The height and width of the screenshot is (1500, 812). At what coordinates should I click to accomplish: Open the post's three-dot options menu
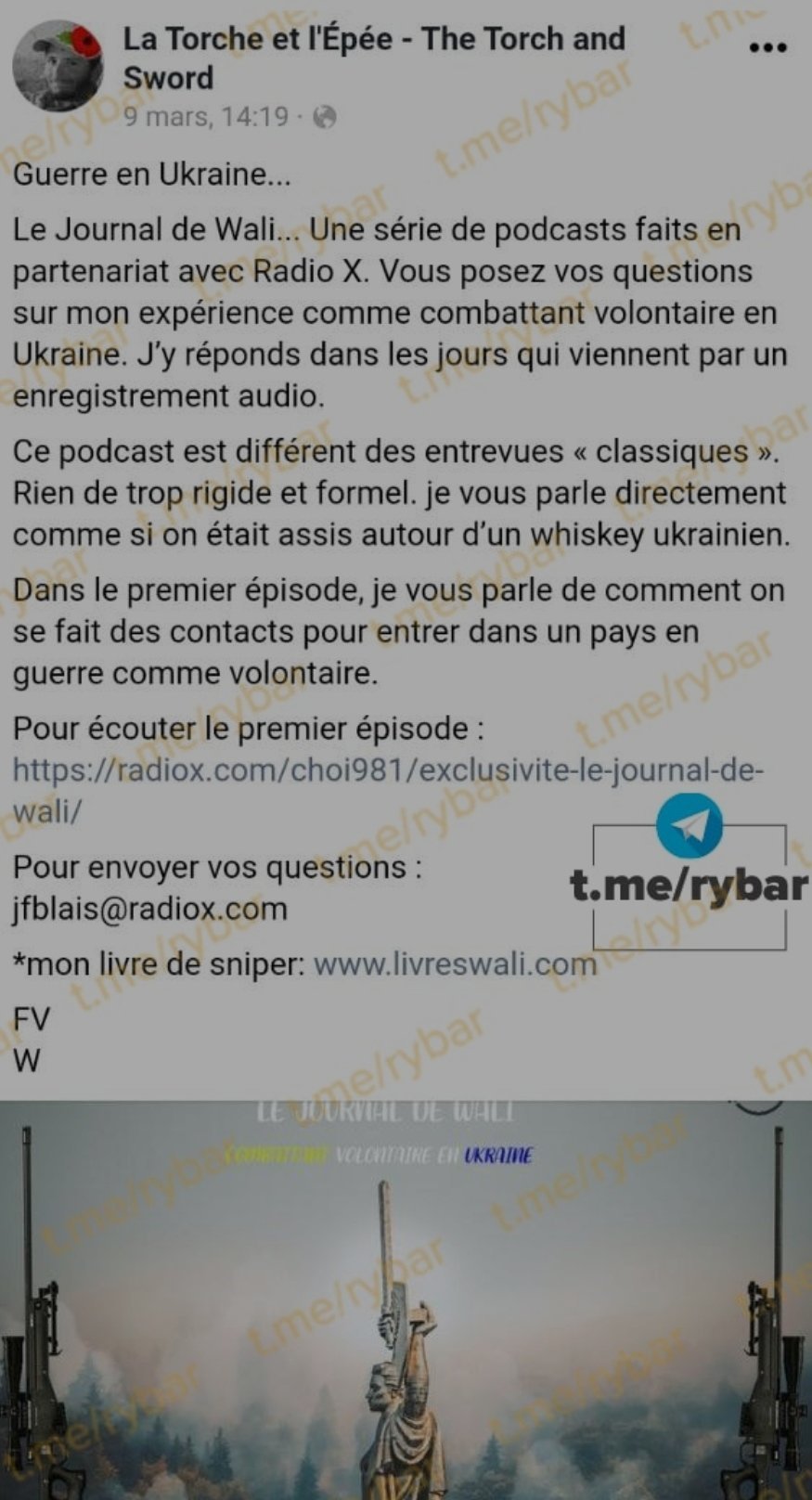click(x=767, y=46)
